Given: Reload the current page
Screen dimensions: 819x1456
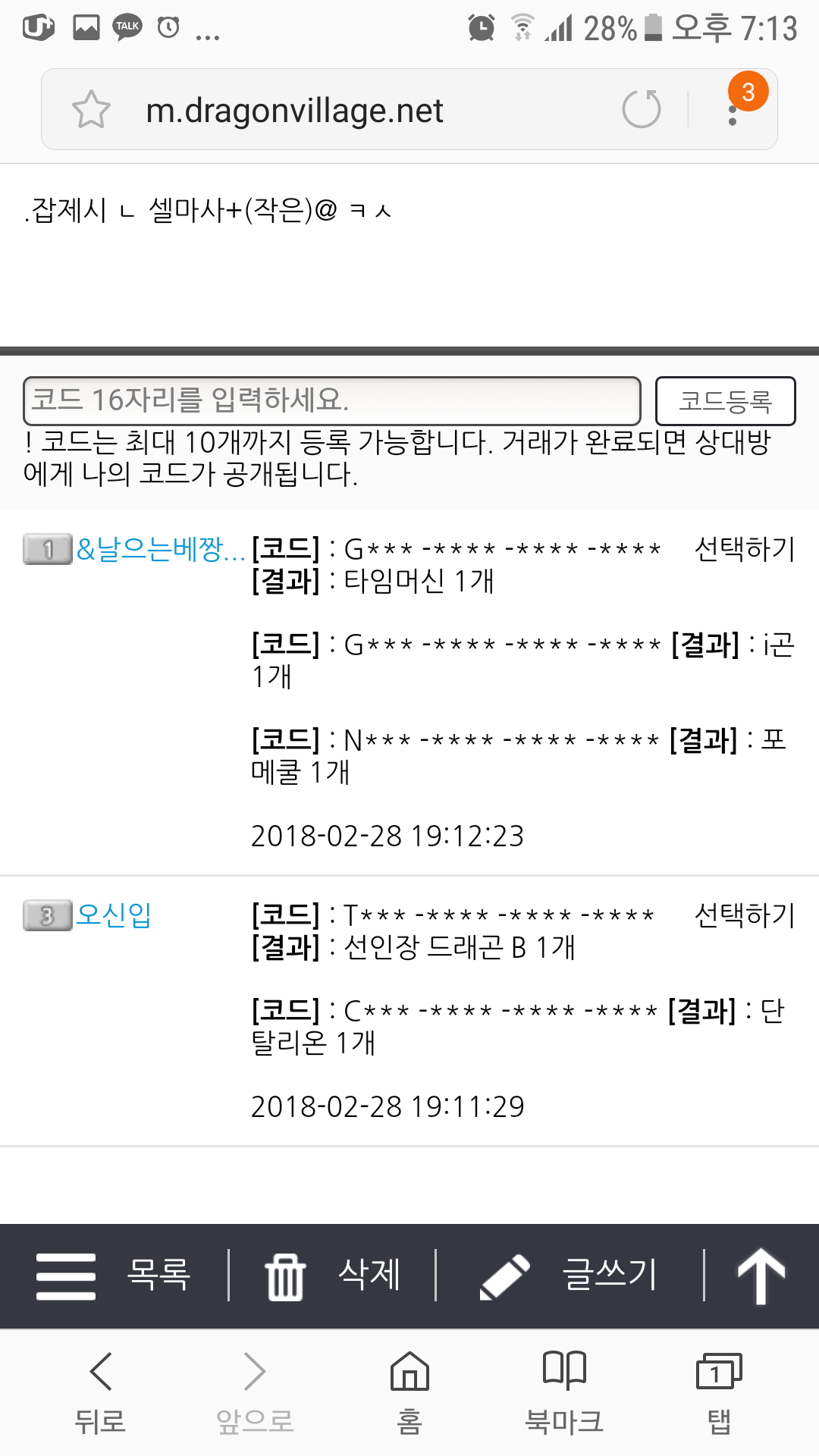Looking at the screenshot, I should [642, 109].
